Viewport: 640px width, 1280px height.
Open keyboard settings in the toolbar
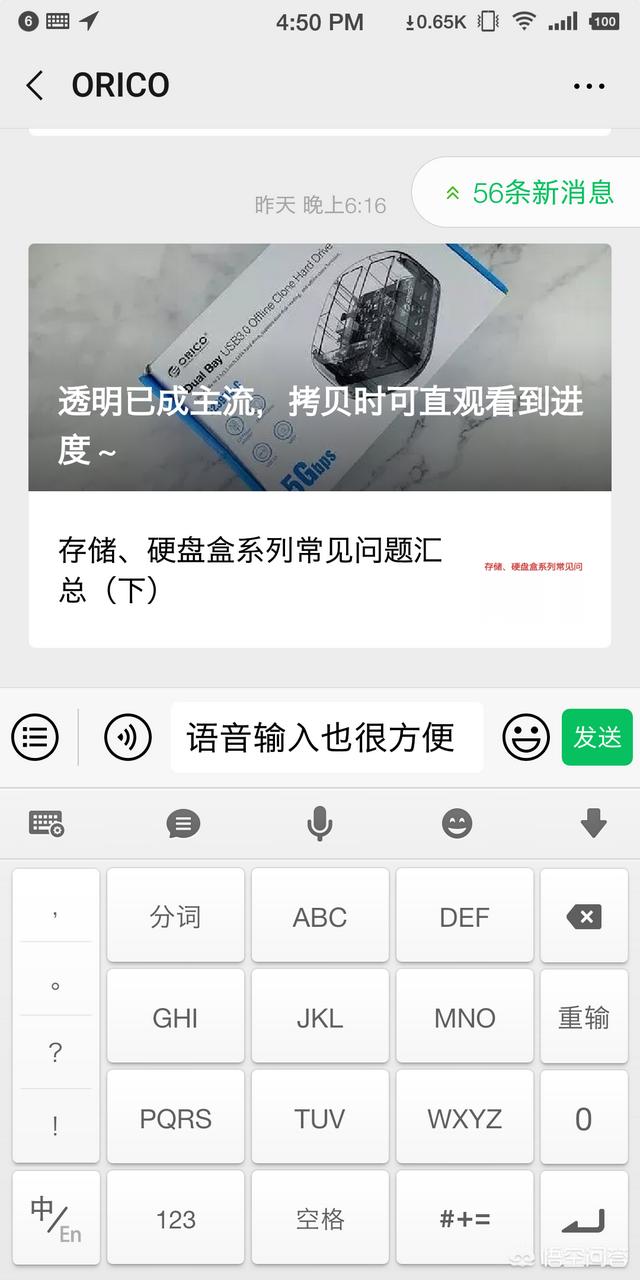coord(47,823)
